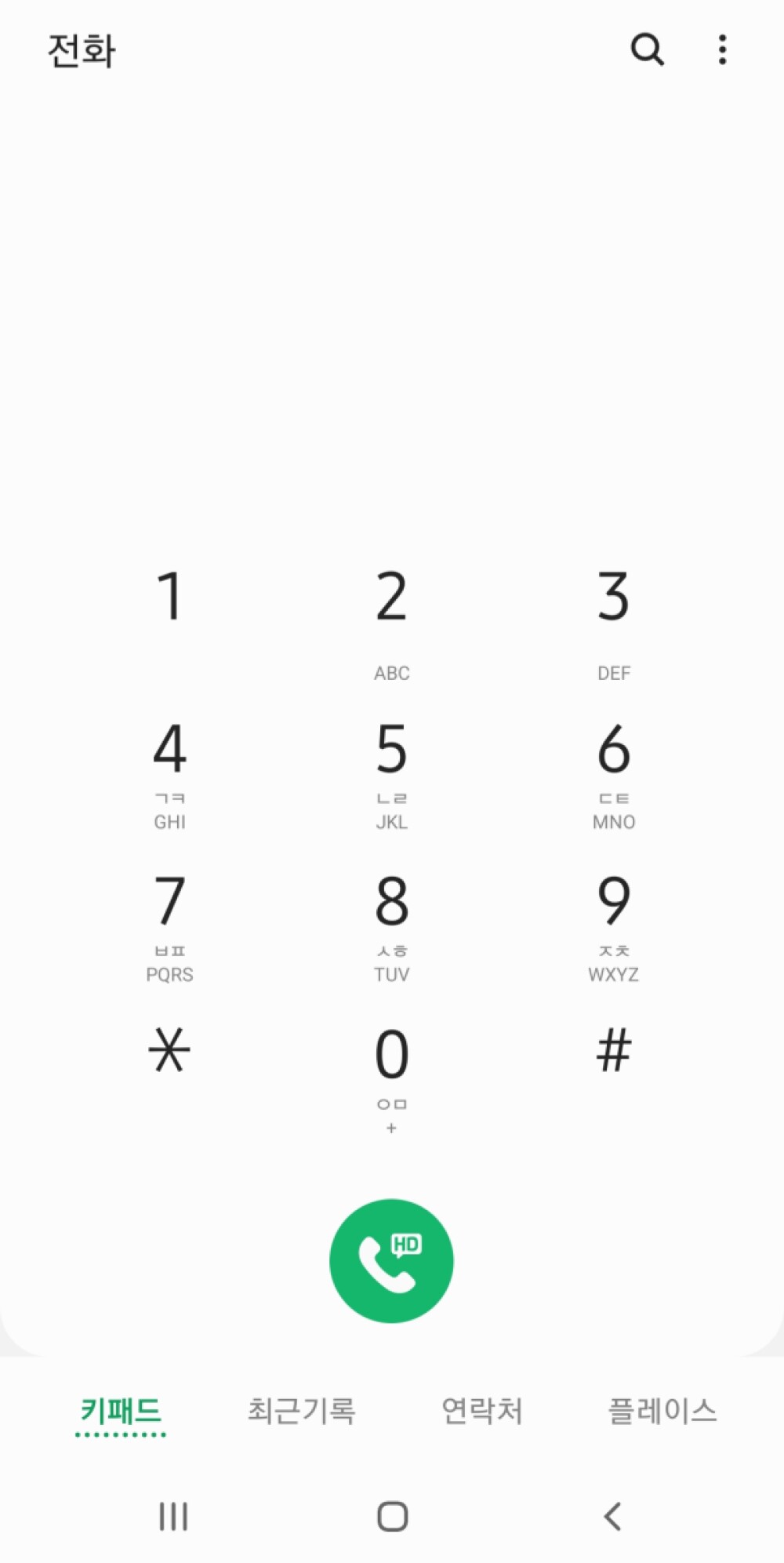The height and width of the screenshot is (1563, 784).
Task: Tap the 4 GHI key
Action: 169,771
